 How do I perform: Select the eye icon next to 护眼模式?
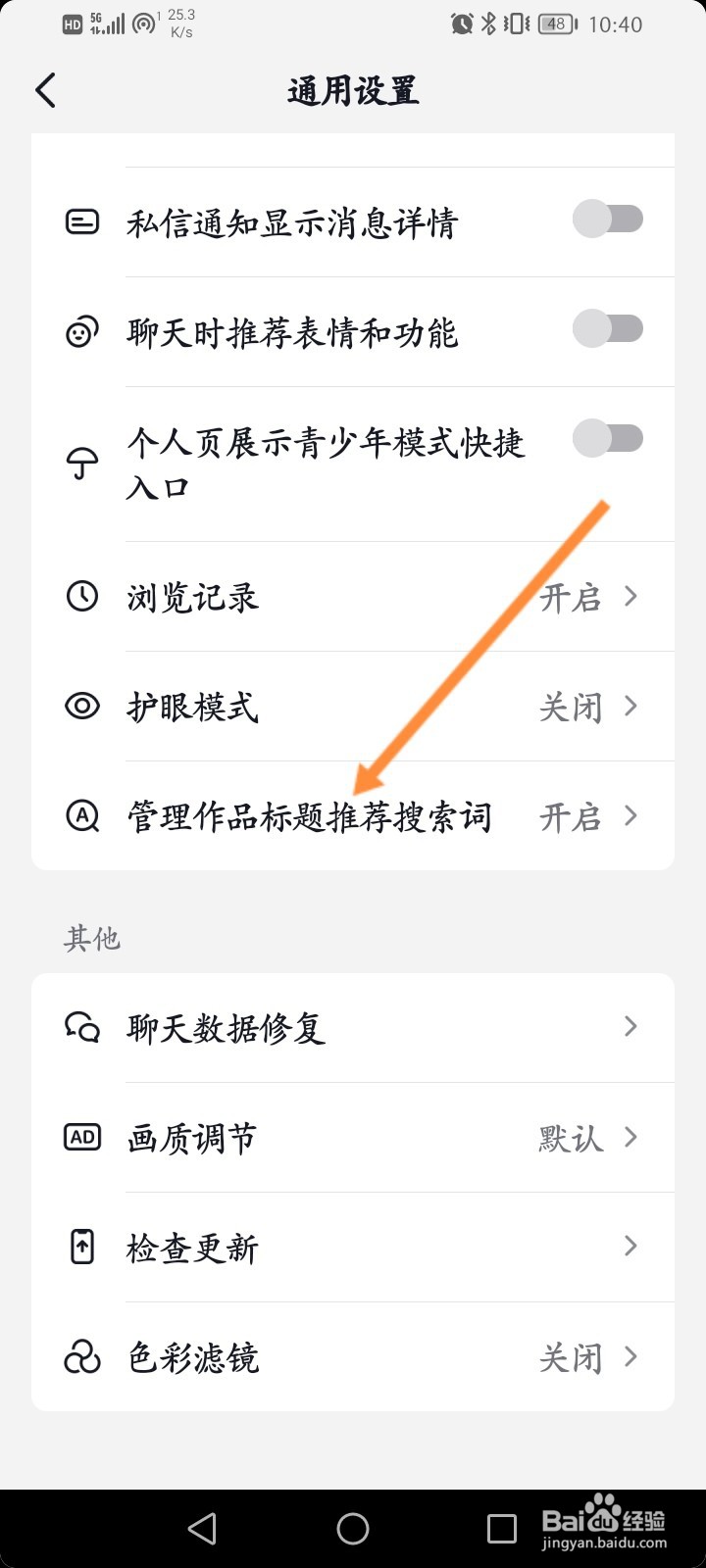click(x=82, y=707)
